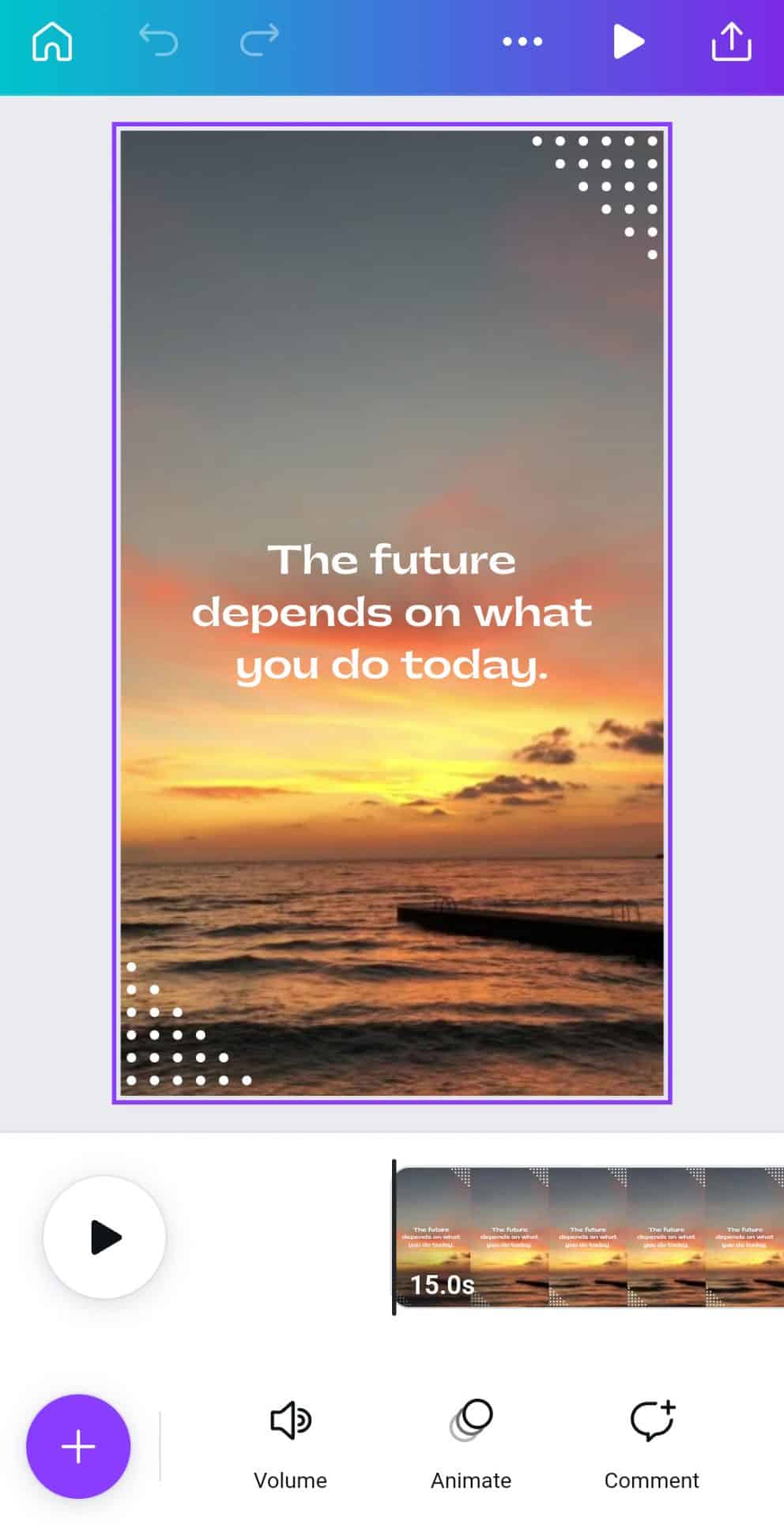Add a Comment to the design
Viewport: 784px width, 1525px height.
(x=651, y=1446)
